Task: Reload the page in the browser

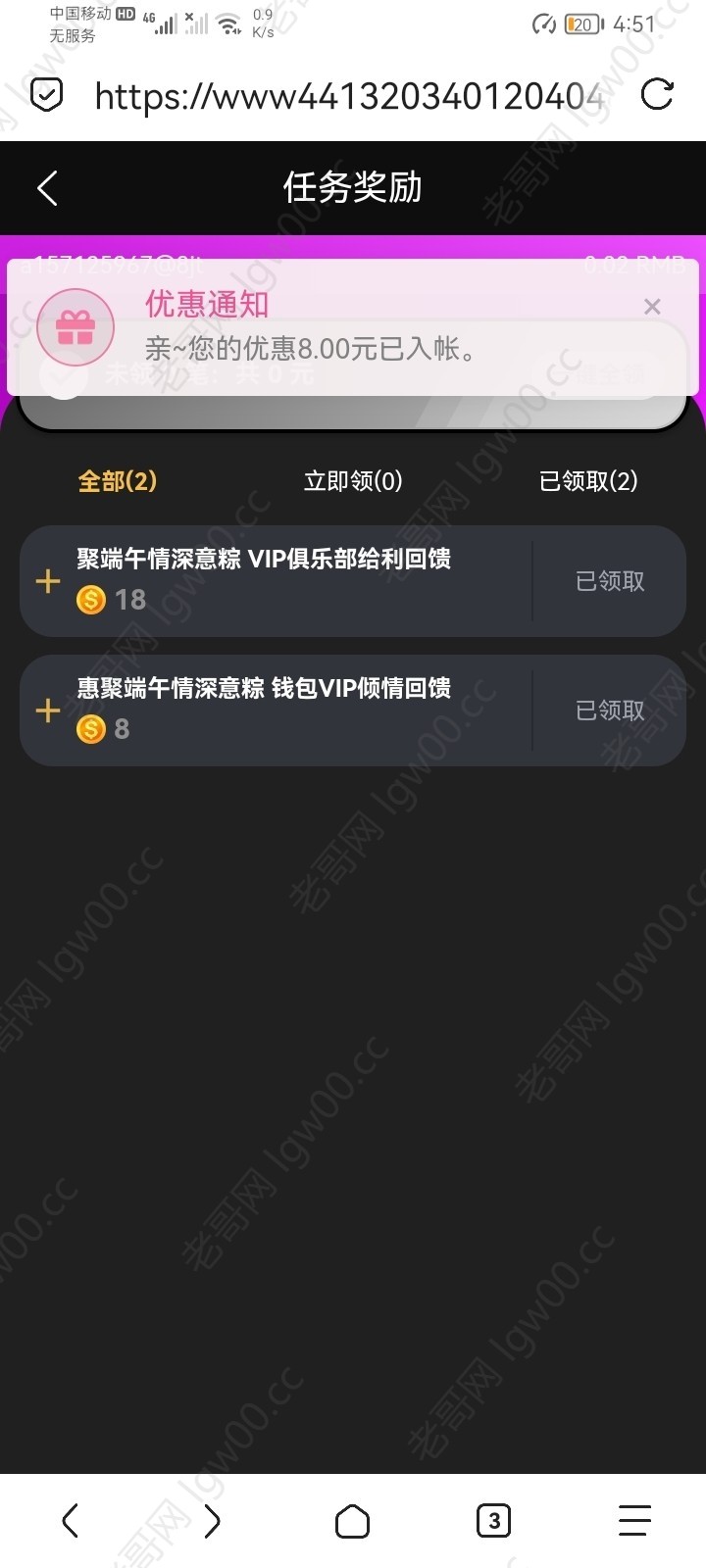Action: [657, 95]
